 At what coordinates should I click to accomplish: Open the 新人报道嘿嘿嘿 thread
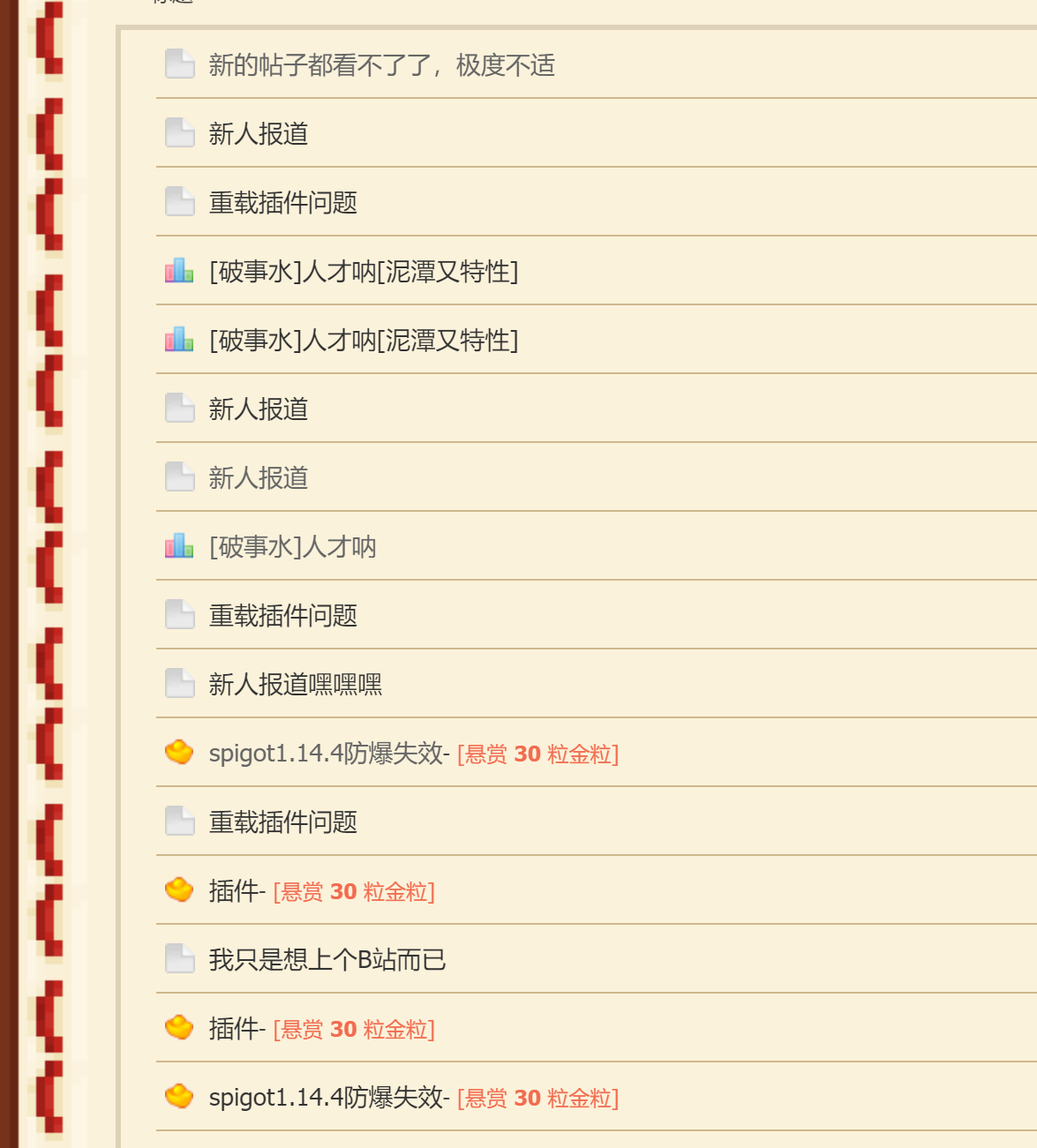coord(295,685)
